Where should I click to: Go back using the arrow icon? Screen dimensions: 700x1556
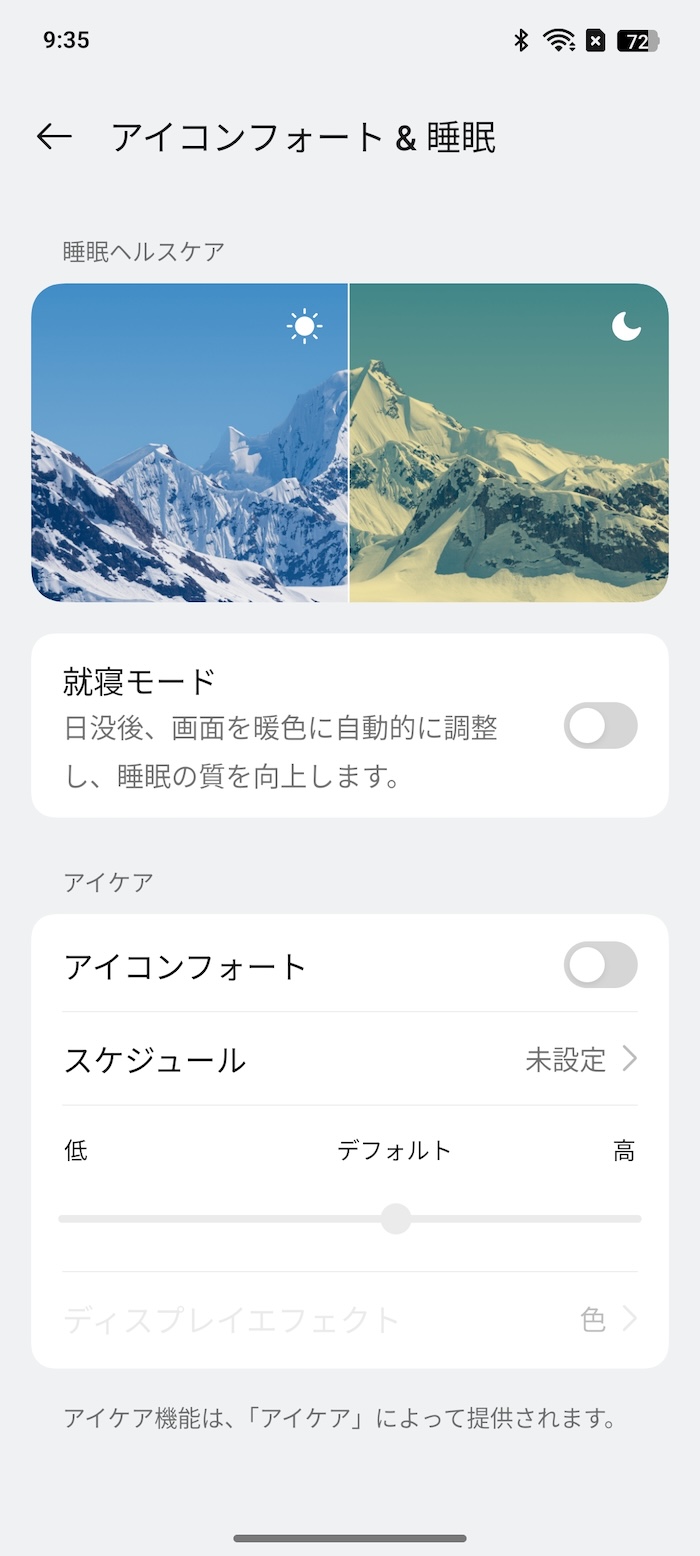click(x=54, y=137)
